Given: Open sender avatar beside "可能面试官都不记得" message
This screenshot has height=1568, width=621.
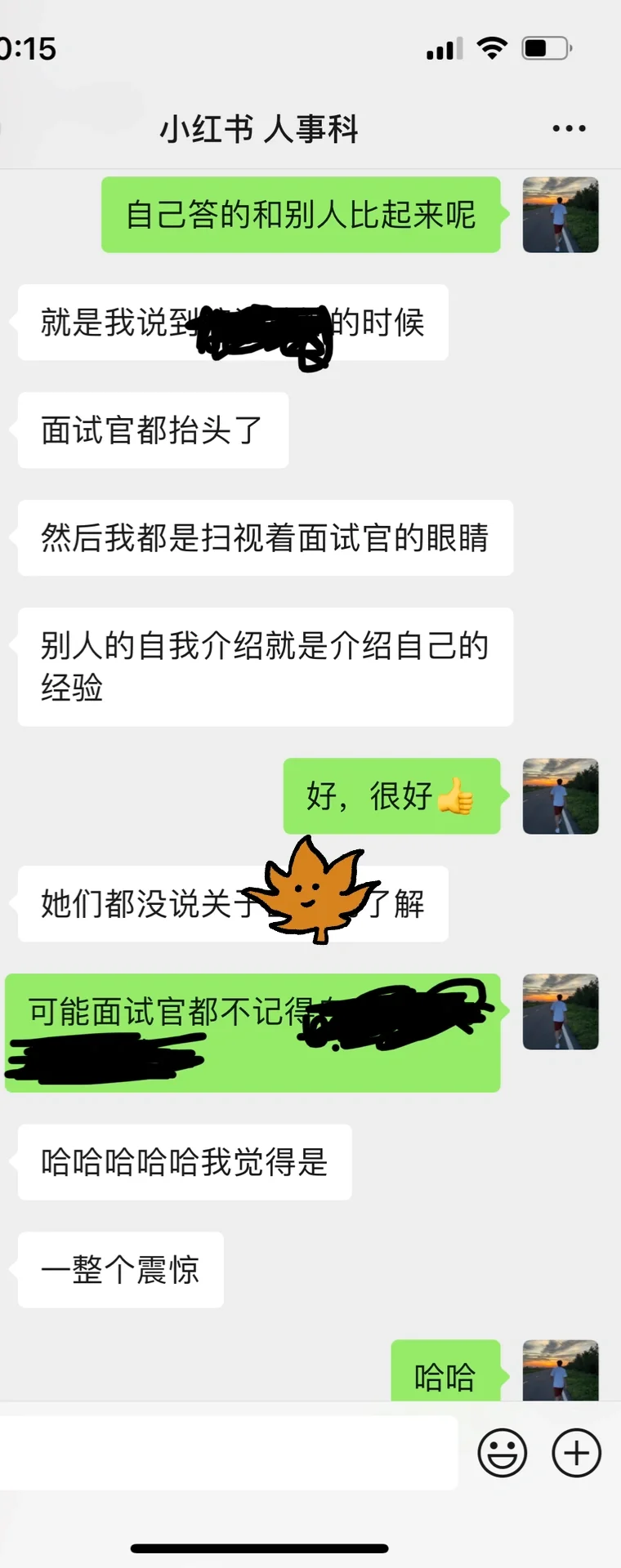Looking at the screenshot, I should coord(561,1012).
